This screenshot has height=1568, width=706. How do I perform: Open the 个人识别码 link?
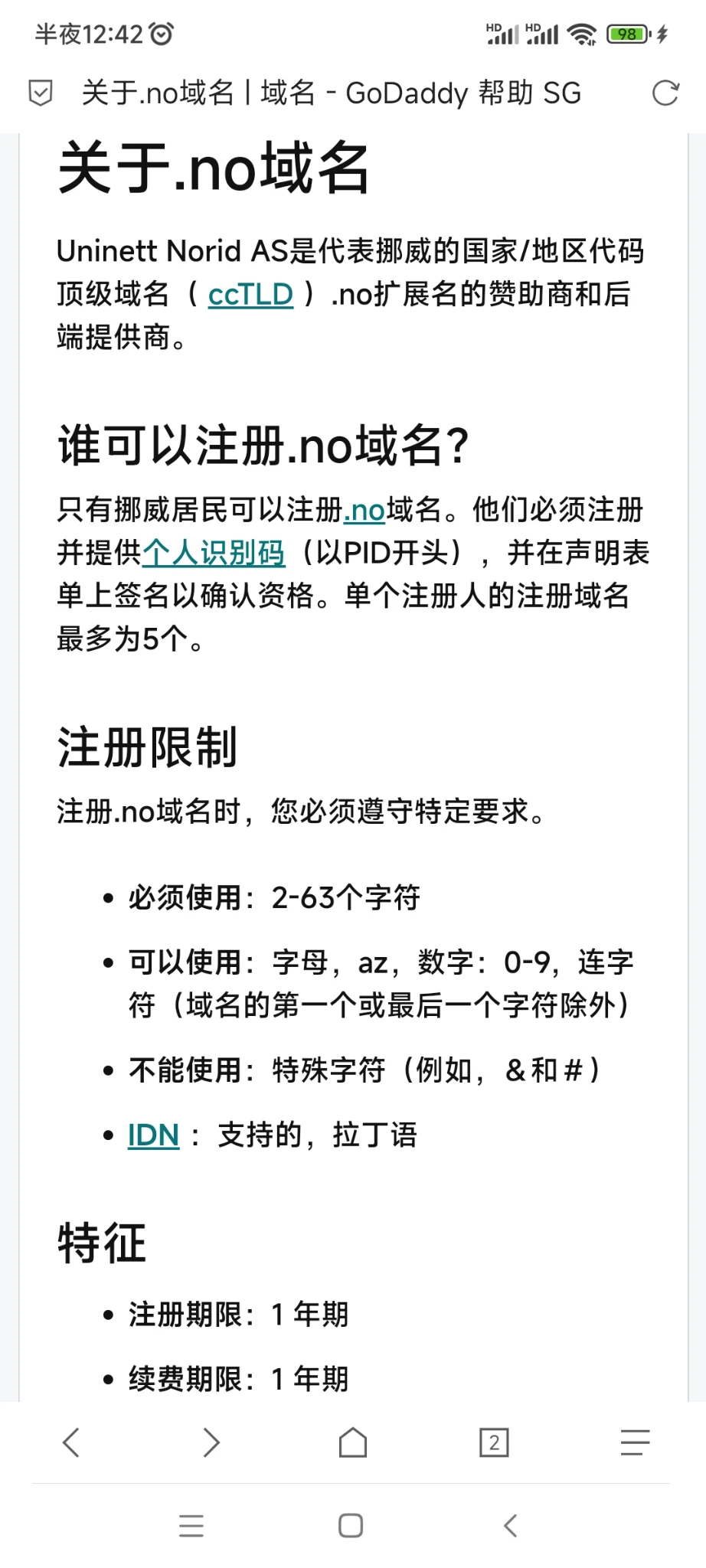(214, 553)
